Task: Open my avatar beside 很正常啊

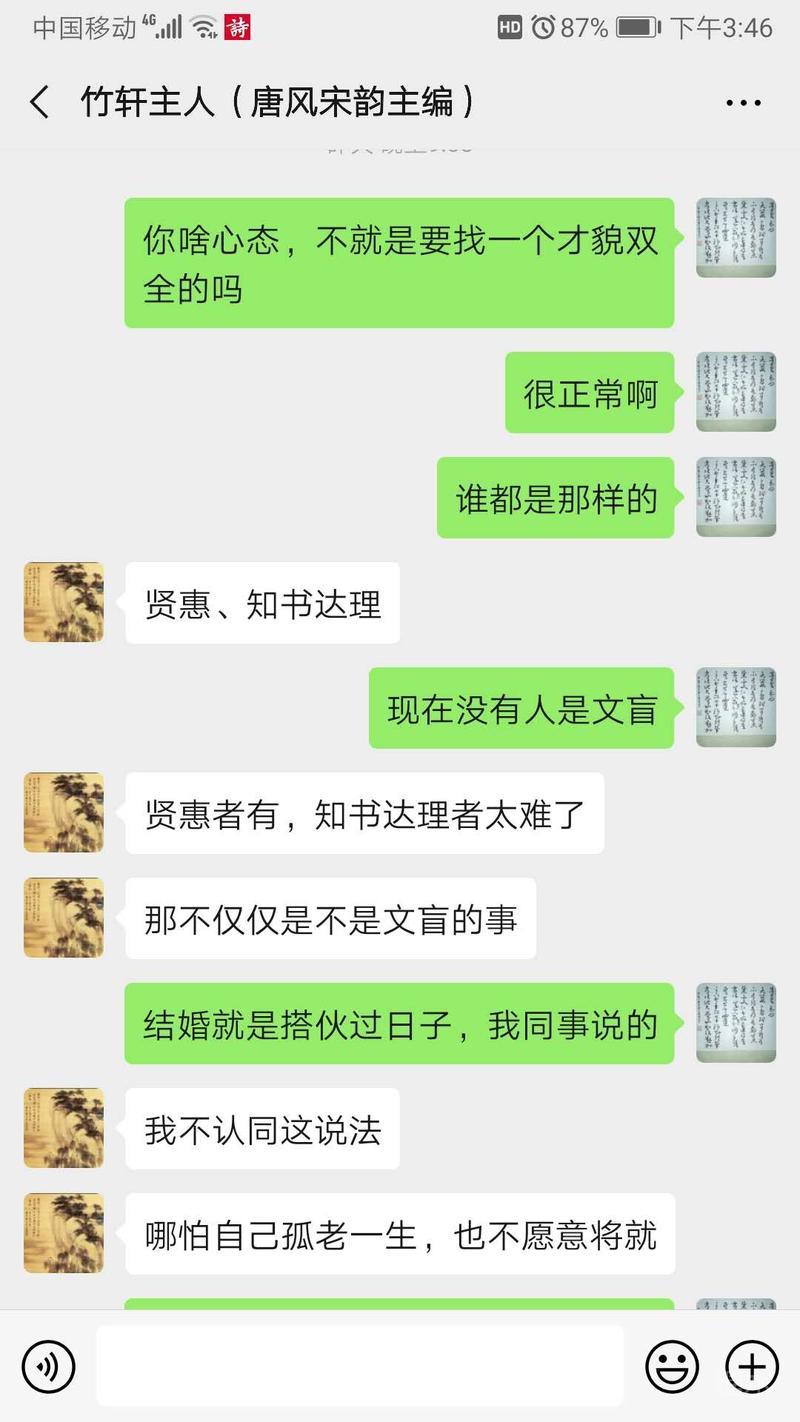Action: [736, 392]
